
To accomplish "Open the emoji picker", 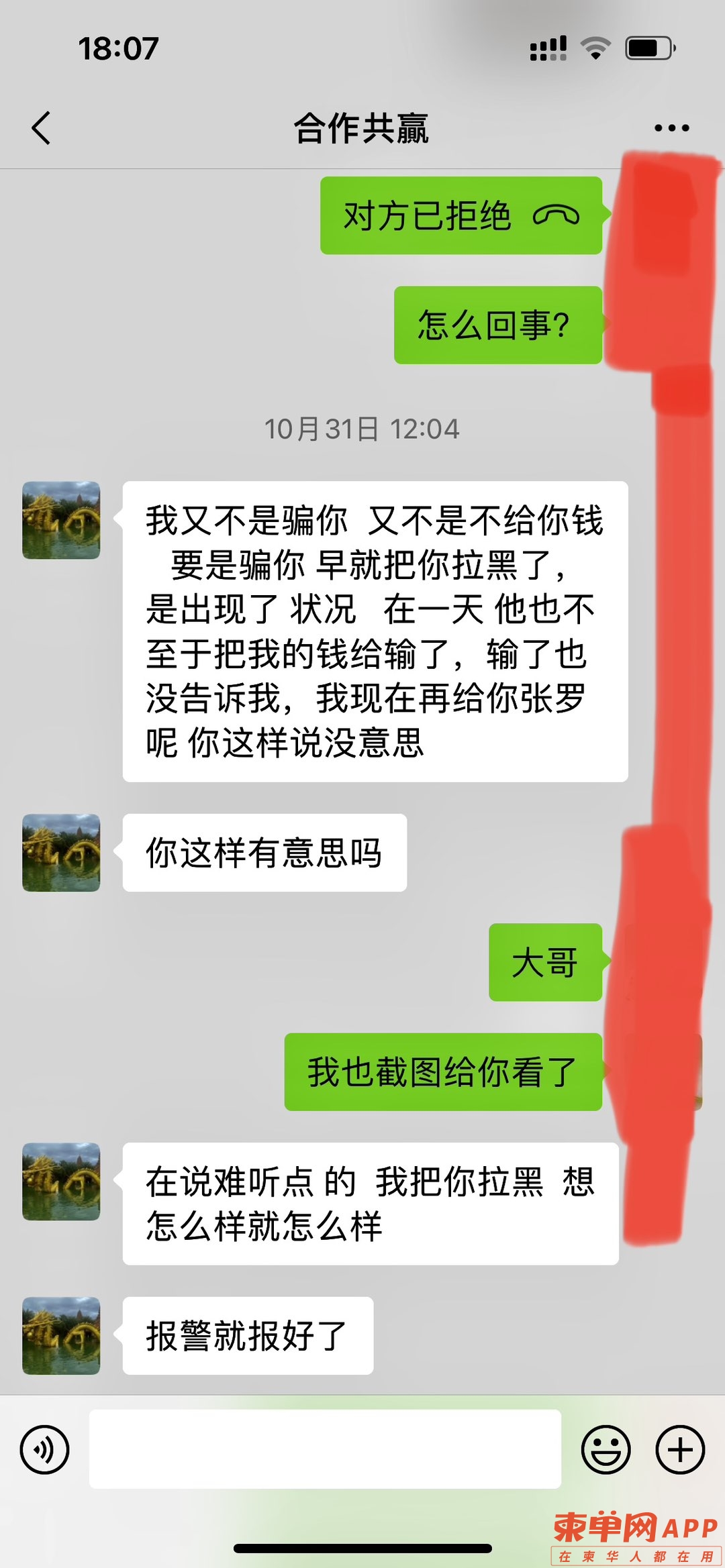I will click(606, 1449).
